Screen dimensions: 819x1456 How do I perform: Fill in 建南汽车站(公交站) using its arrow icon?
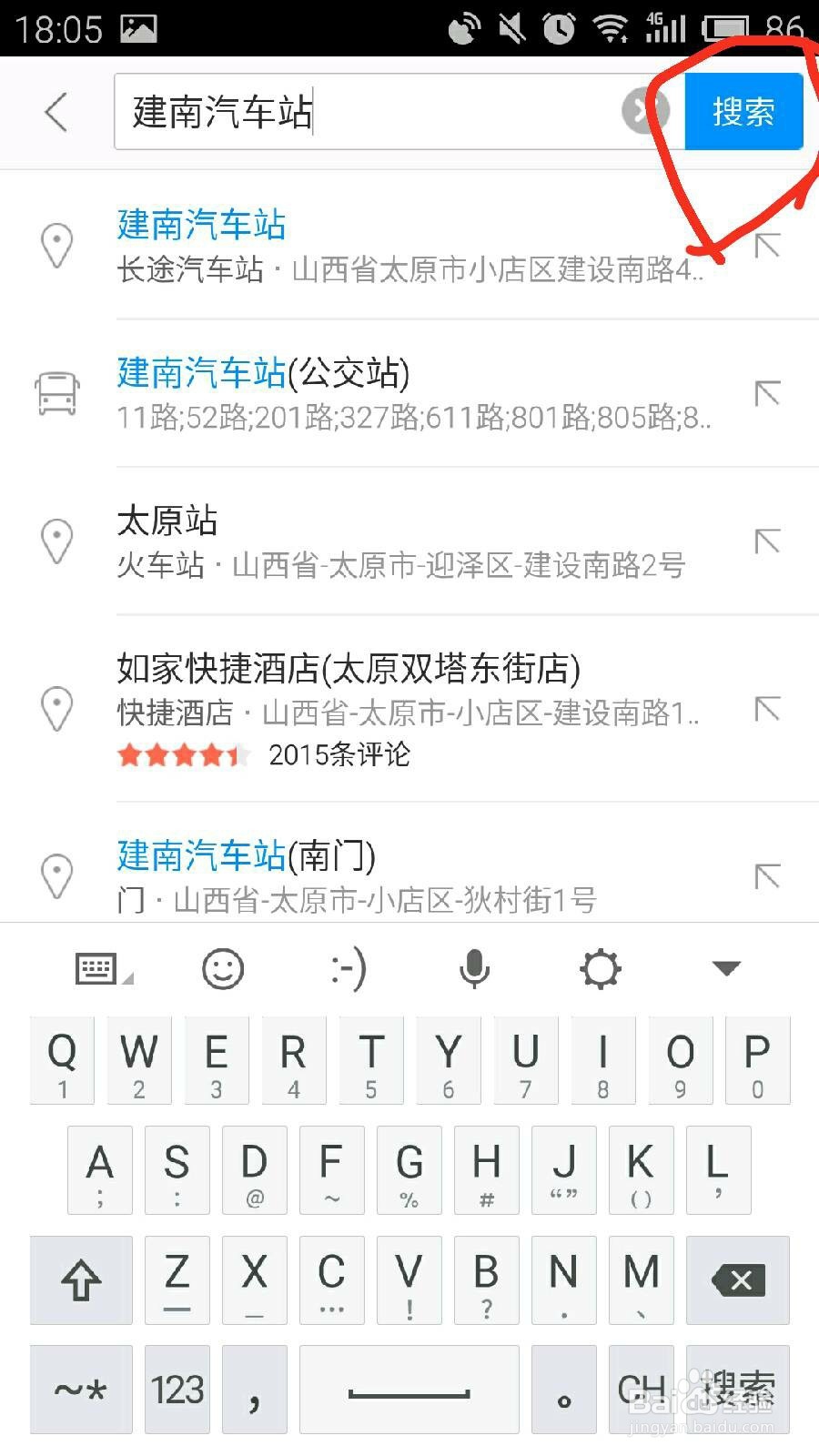pyautogui.click(x=767, y=393)
